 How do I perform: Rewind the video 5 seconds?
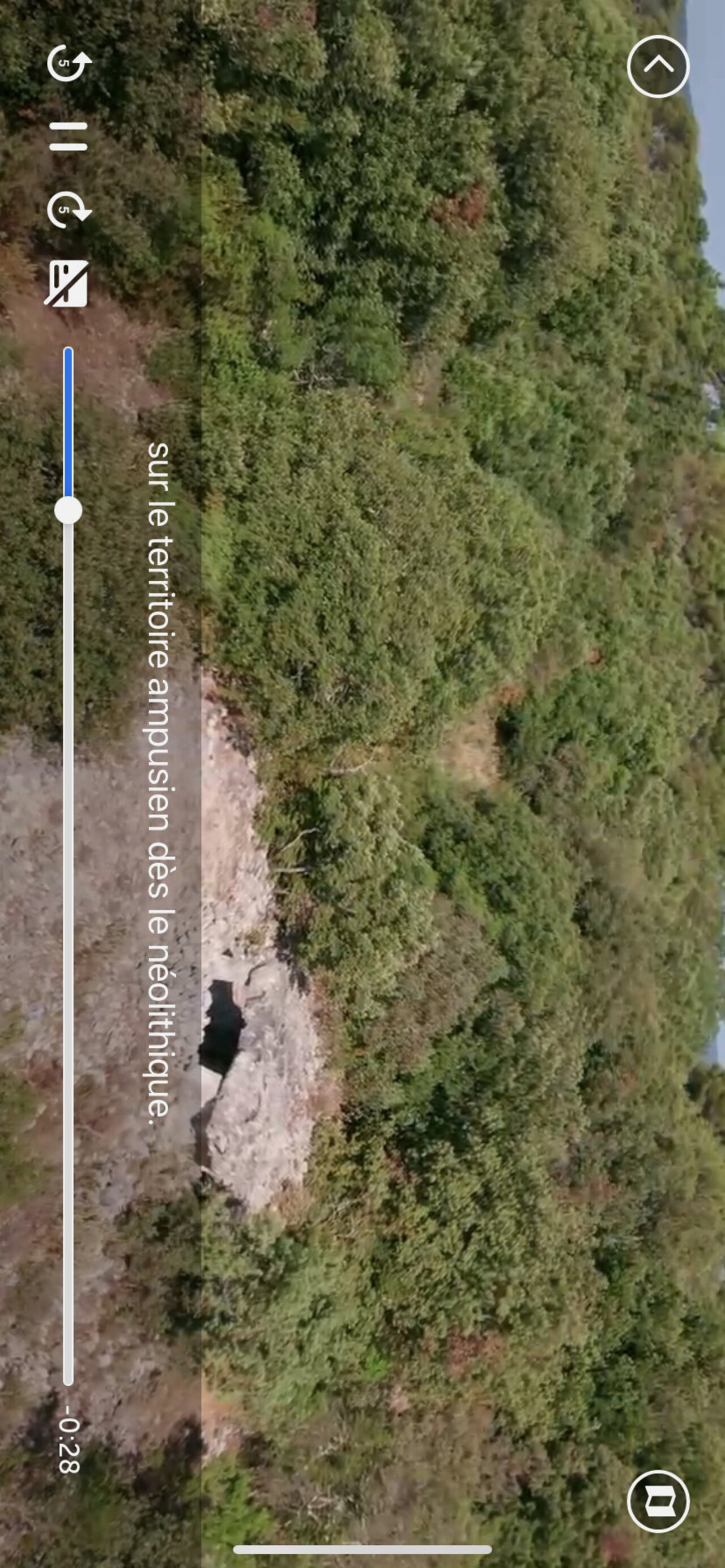click(x=68, y=63)
